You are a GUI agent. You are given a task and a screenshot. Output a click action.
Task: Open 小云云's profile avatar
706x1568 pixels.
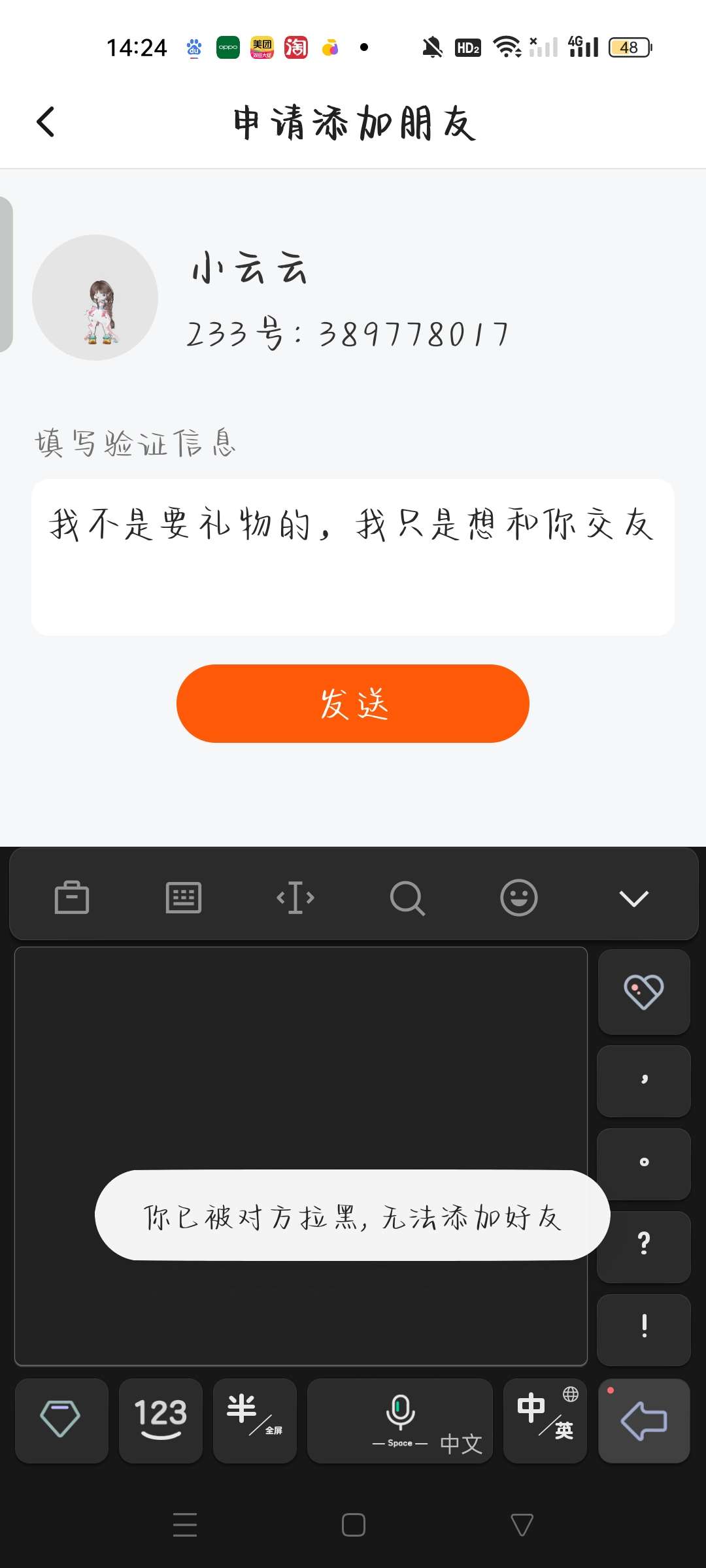point(95,298)
